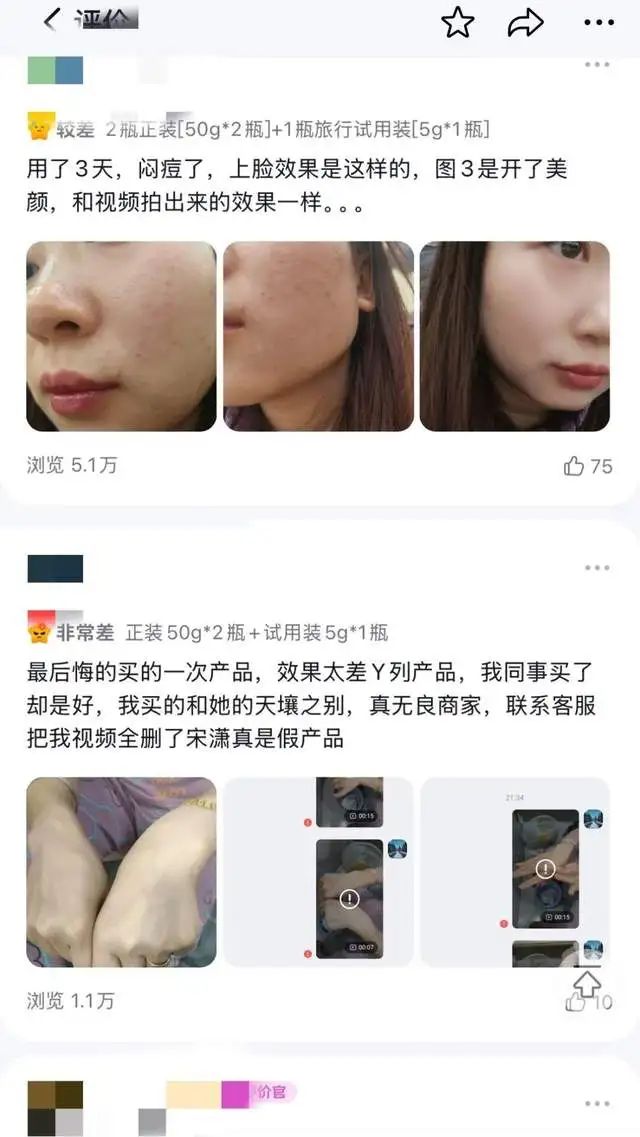Go back using the top-left arrow
Screen dimensions: 640x1137
pyautogui.click(x=51, y=20)
